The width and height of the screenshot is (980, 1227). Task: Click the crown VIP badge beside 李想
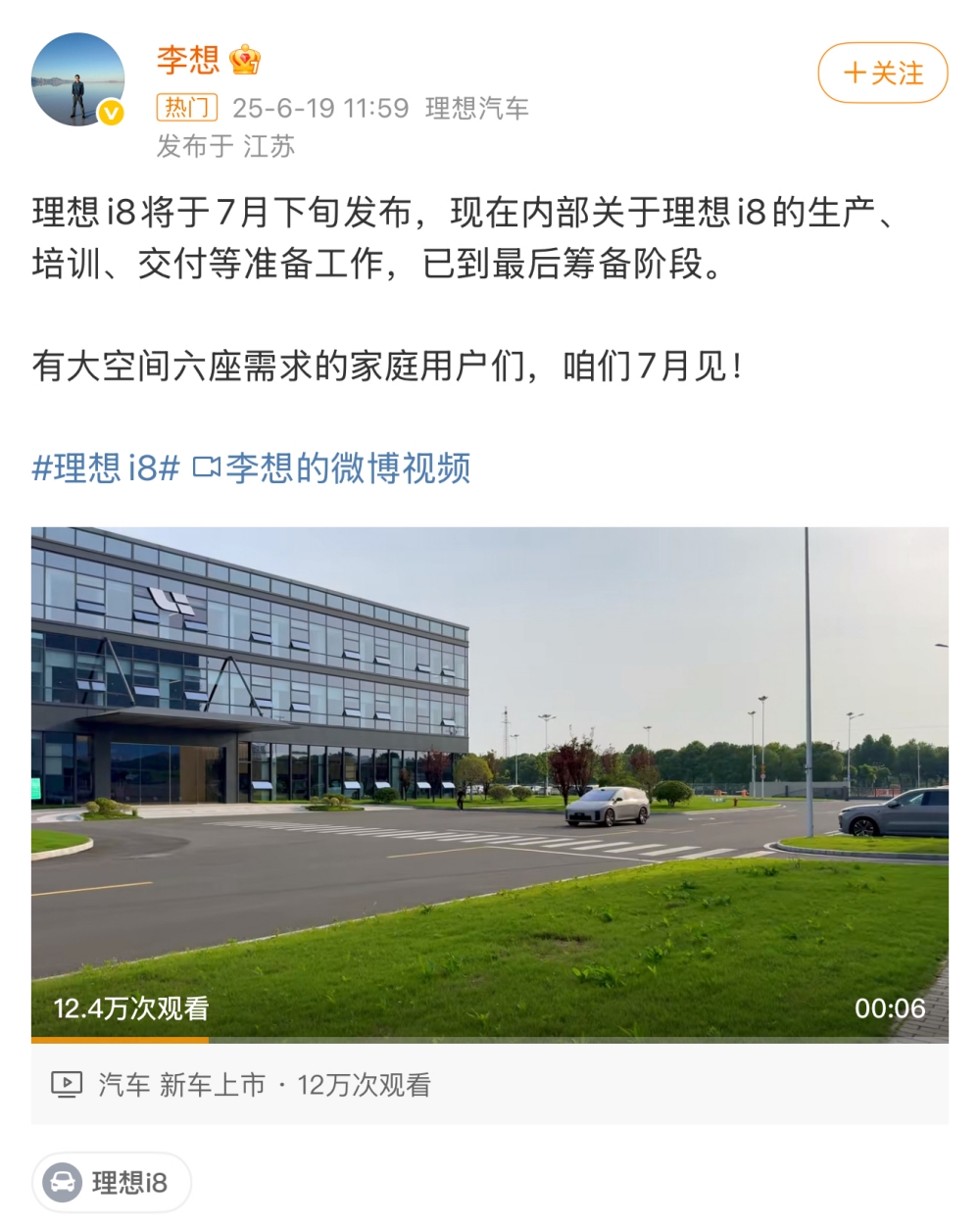coord(245,61)
